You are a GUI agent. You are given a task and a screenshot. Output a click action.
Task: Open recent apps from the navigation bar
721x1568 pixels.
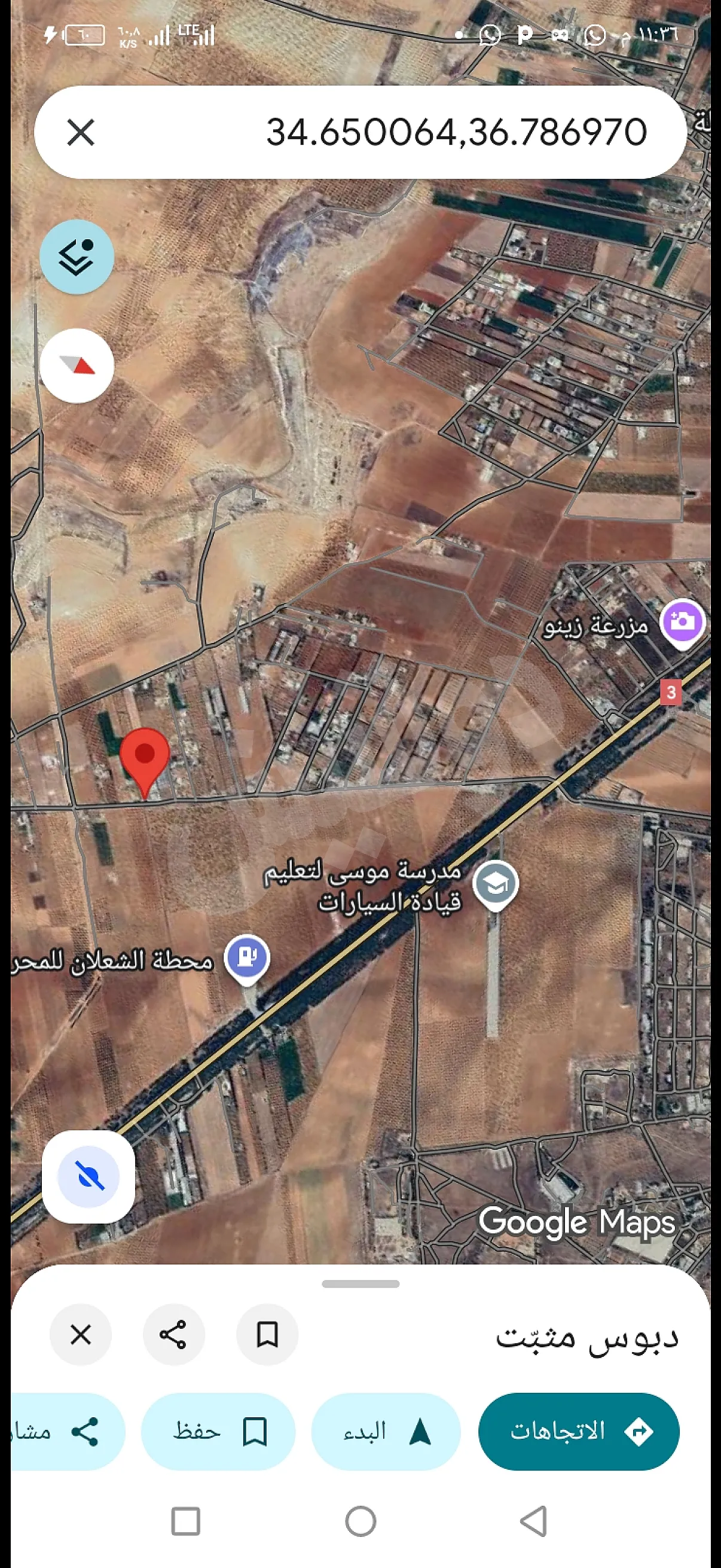185,1522
